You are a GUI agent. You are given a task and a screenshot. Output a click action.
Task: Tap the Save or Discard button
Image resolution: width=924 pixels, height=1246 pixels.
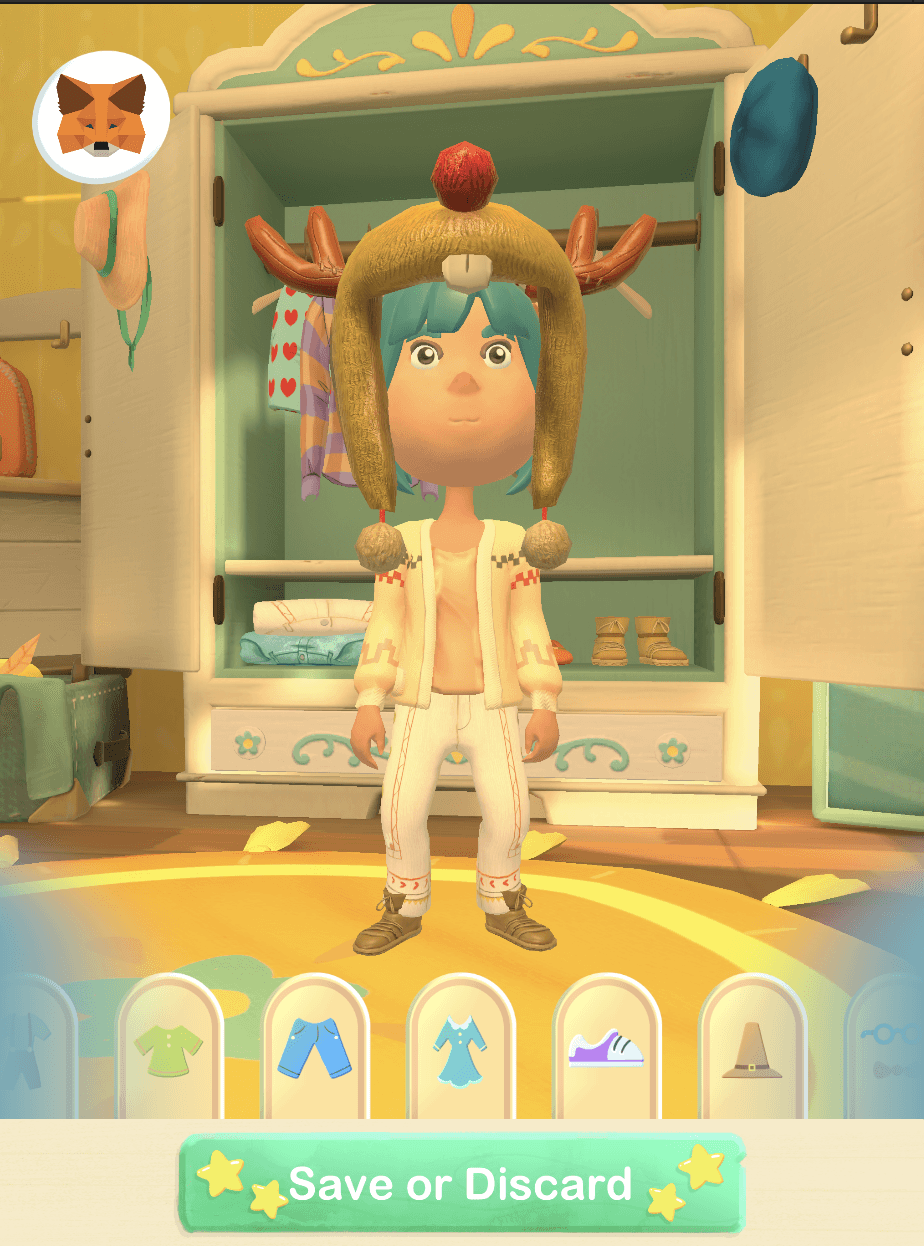click(x=461, y=1184)
